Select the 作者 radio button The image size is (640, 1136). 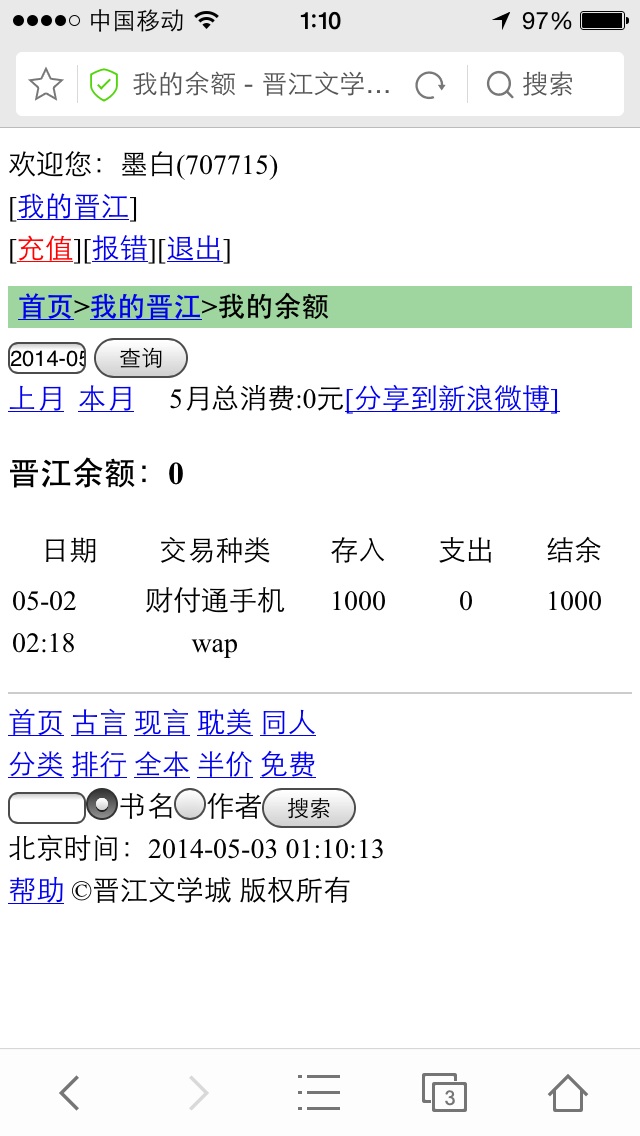pyautogui.click(x=190, y=804)
